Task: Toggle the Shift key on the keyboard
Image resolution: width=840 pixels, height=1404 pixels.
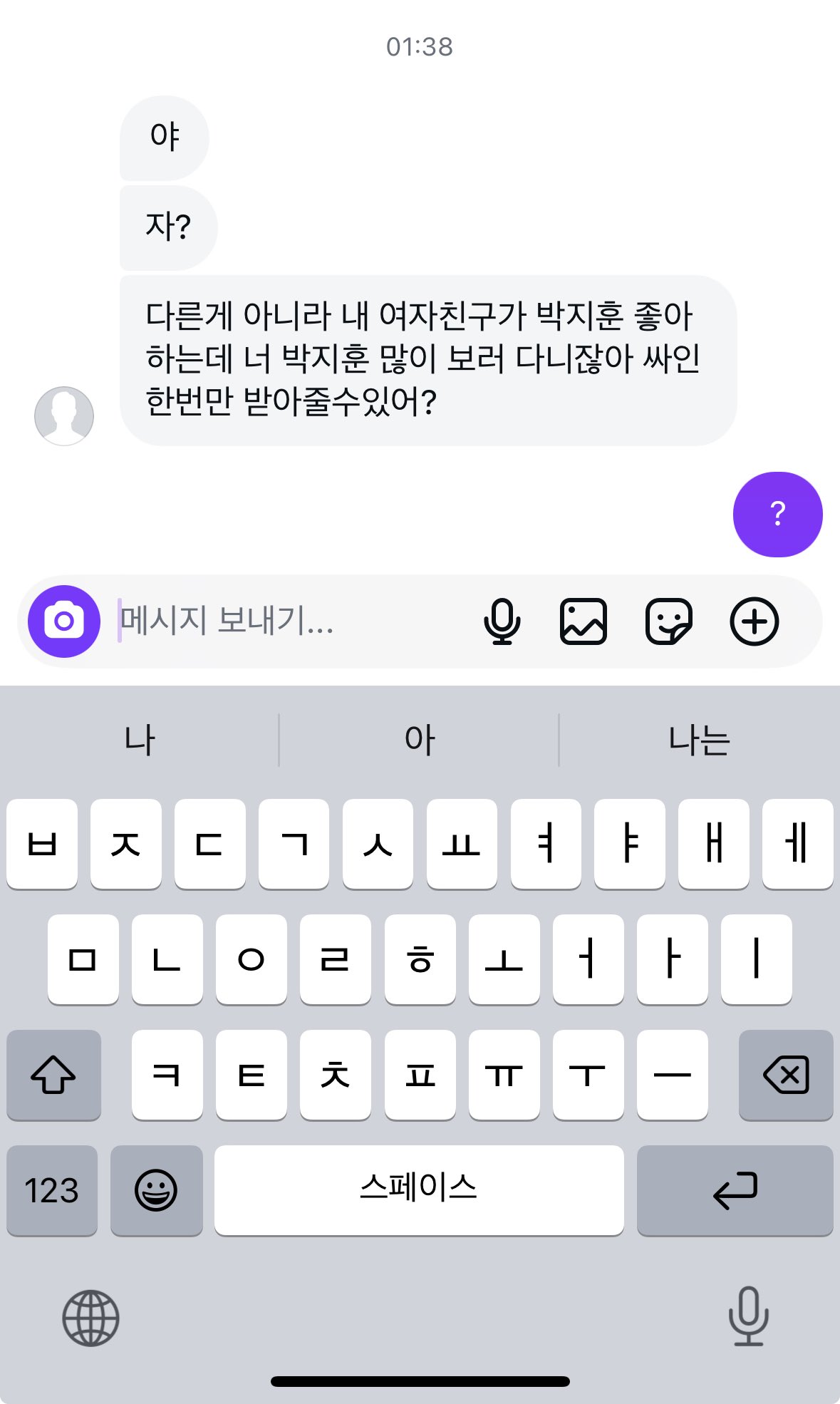Action: [53, 1075]
